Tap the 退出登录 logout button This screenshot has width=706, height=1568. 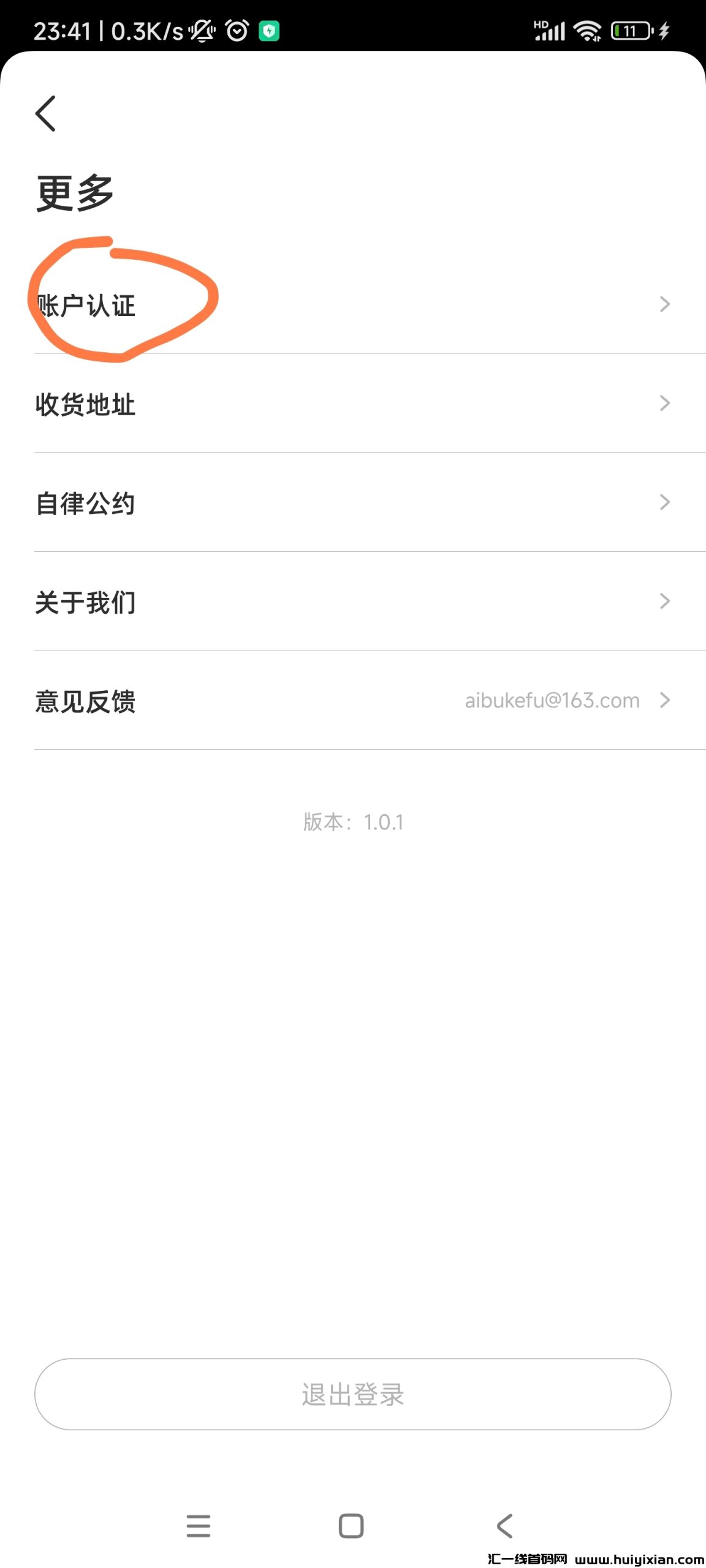[353, 1395]
